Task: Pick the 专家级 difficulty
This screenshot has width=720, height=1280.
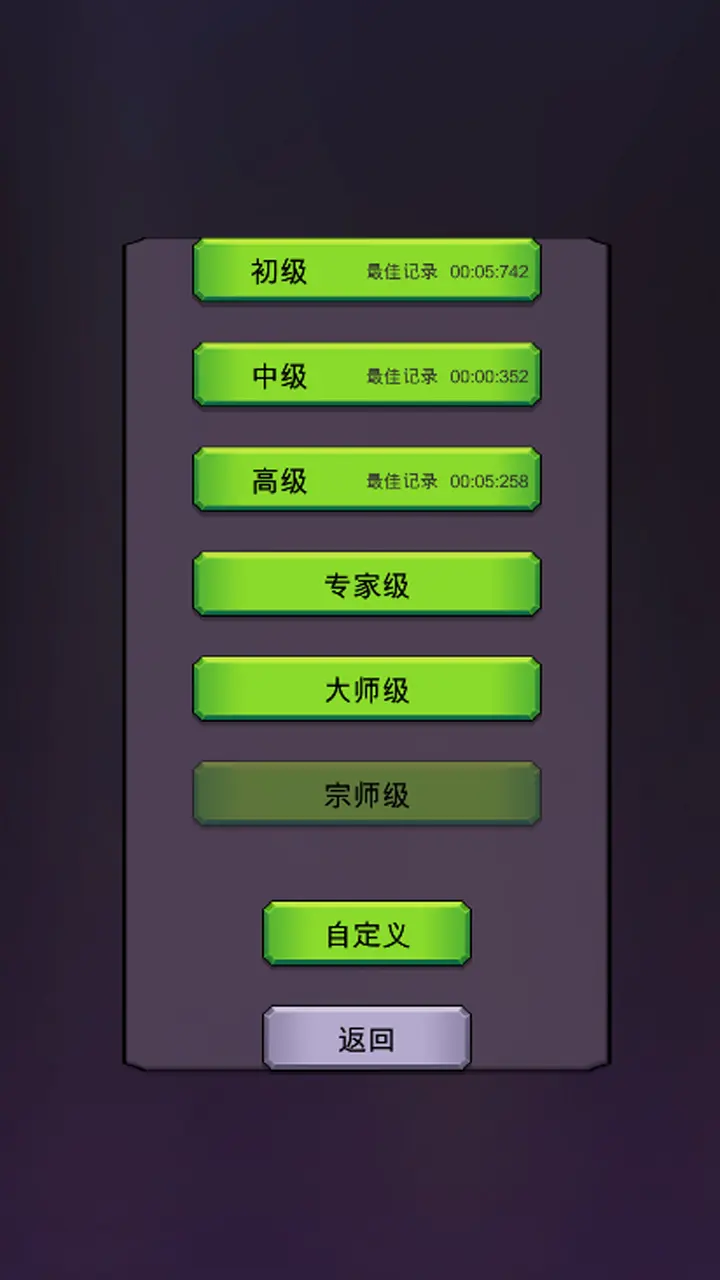Action: pyautogui.click(x=366, y=585)
